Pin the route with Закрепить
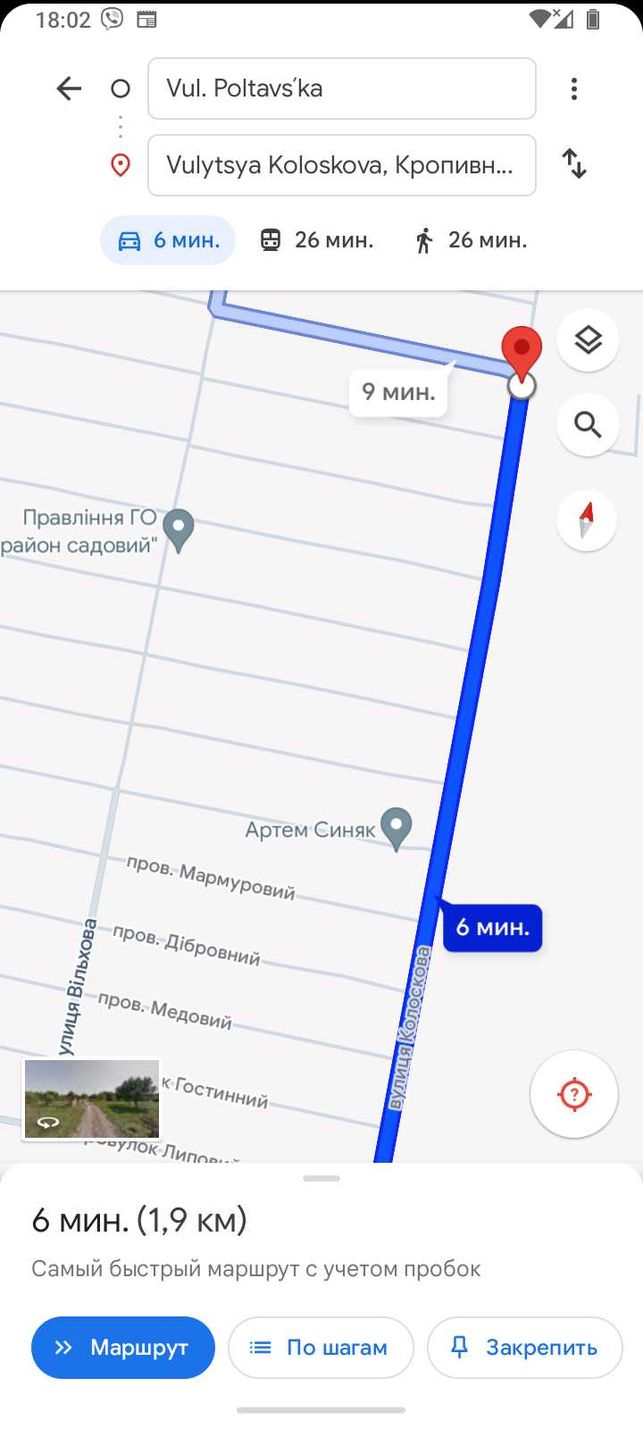The image size is (643, 1429). click(x=525, y=1347)
